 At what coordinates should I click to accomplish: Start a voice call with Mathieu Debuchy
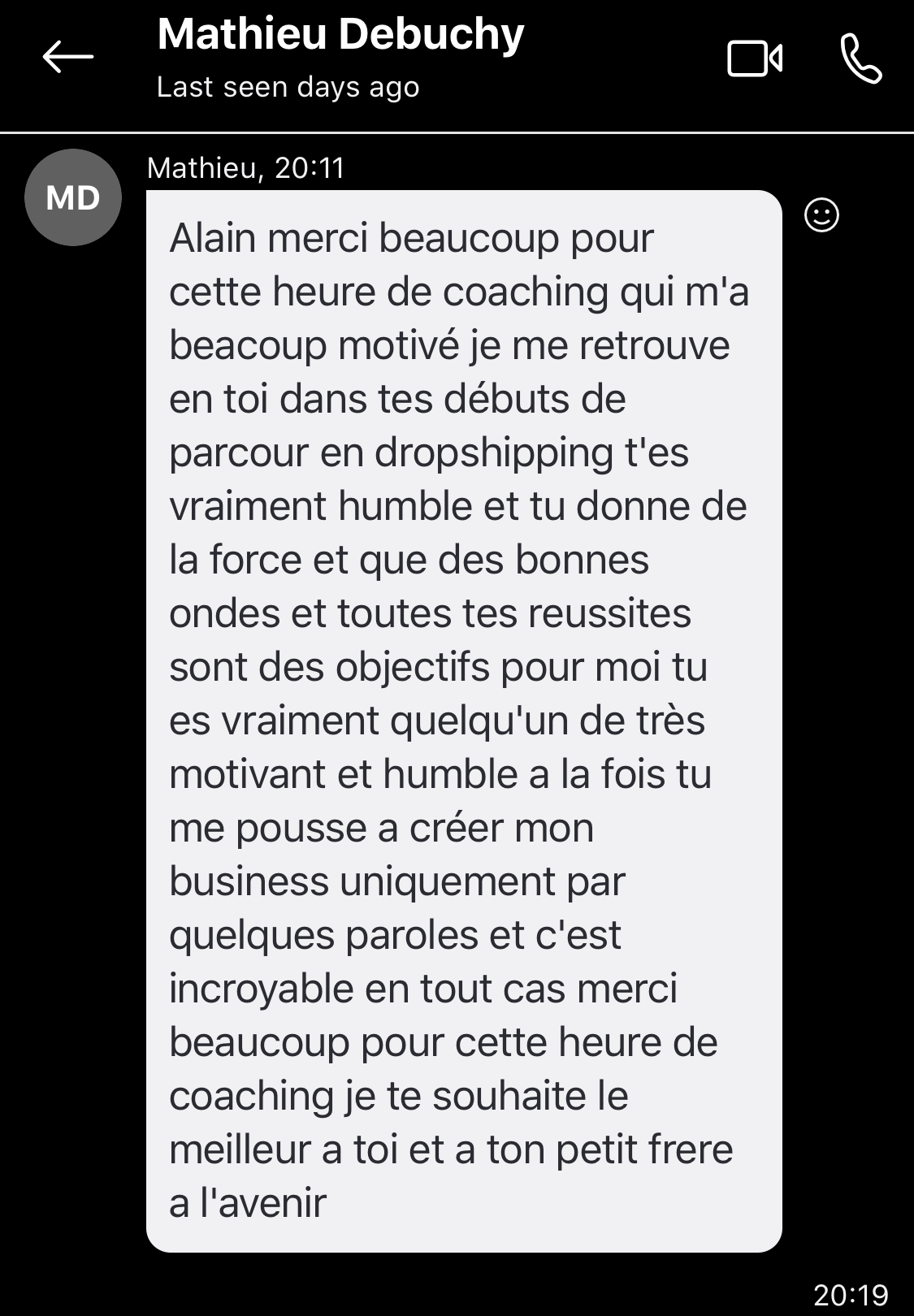coord(860,58)
